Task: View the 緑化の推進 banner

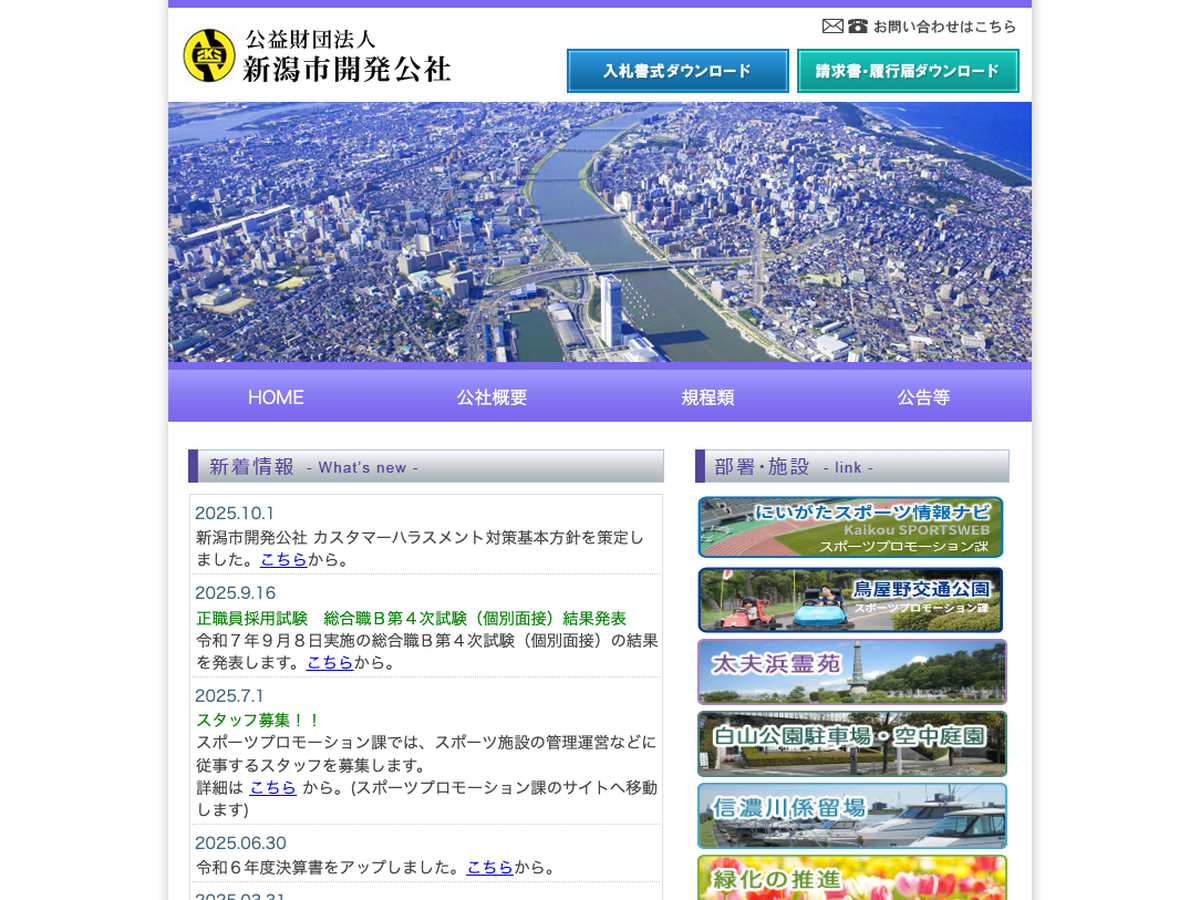Action: pos(852,879)
